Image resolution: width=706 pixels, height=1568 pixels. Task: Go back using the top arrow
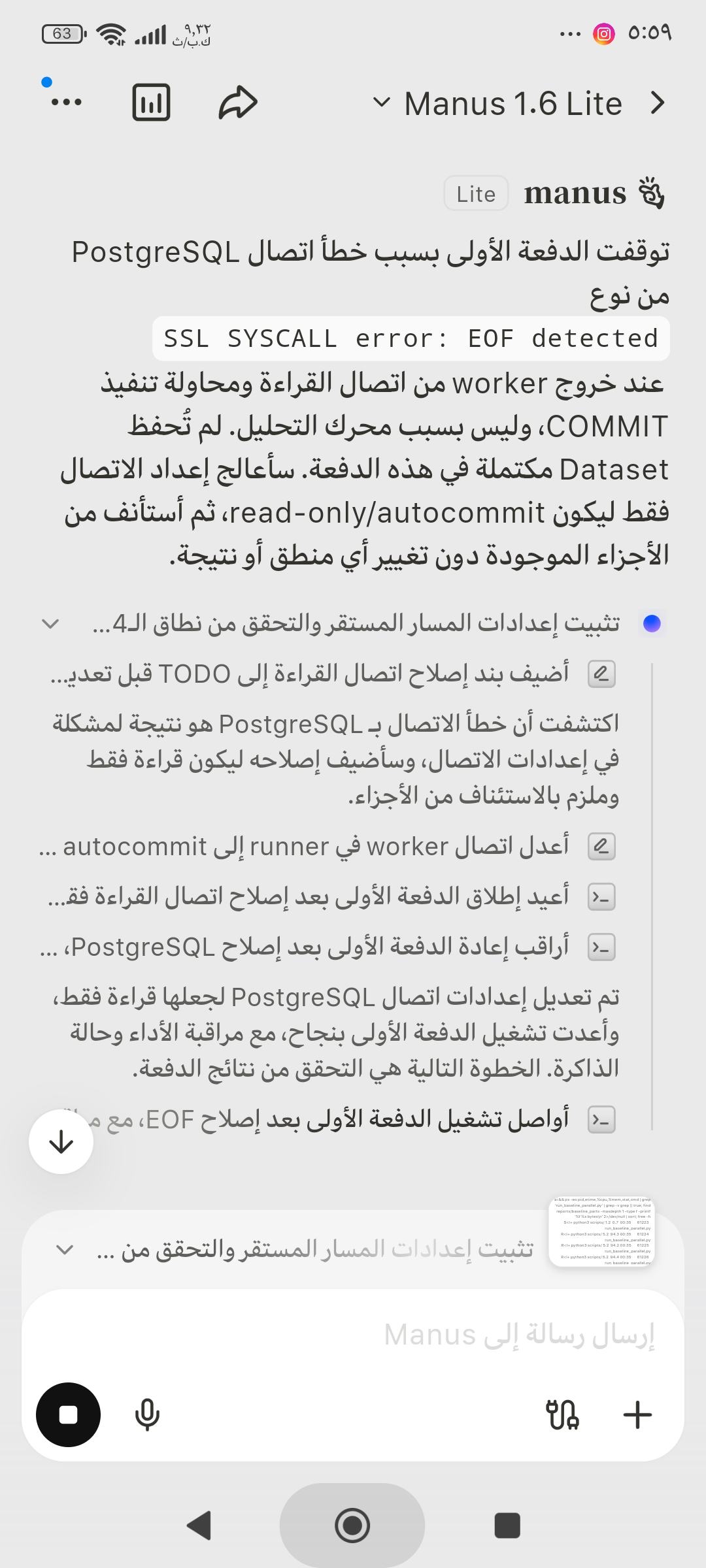[x=658, y=103]
